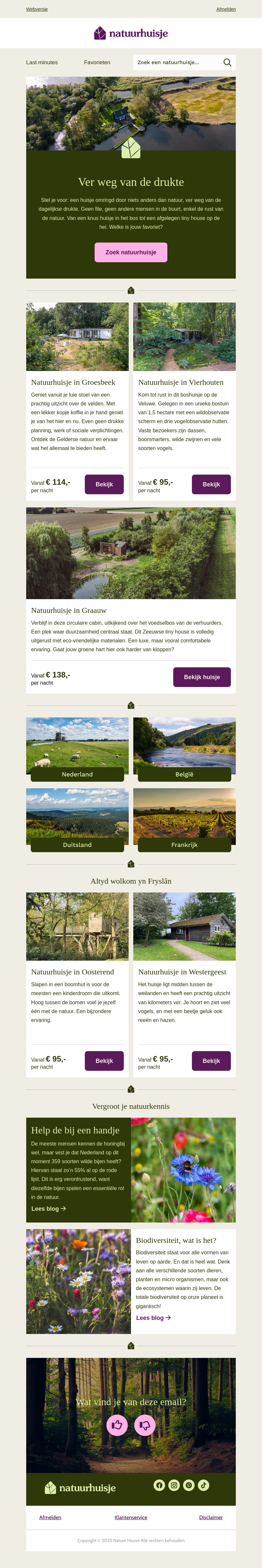Tap the Zoek een natuurhuisje search field
The width and height of the screenshot is (262, 1568).
pos(176,62)
